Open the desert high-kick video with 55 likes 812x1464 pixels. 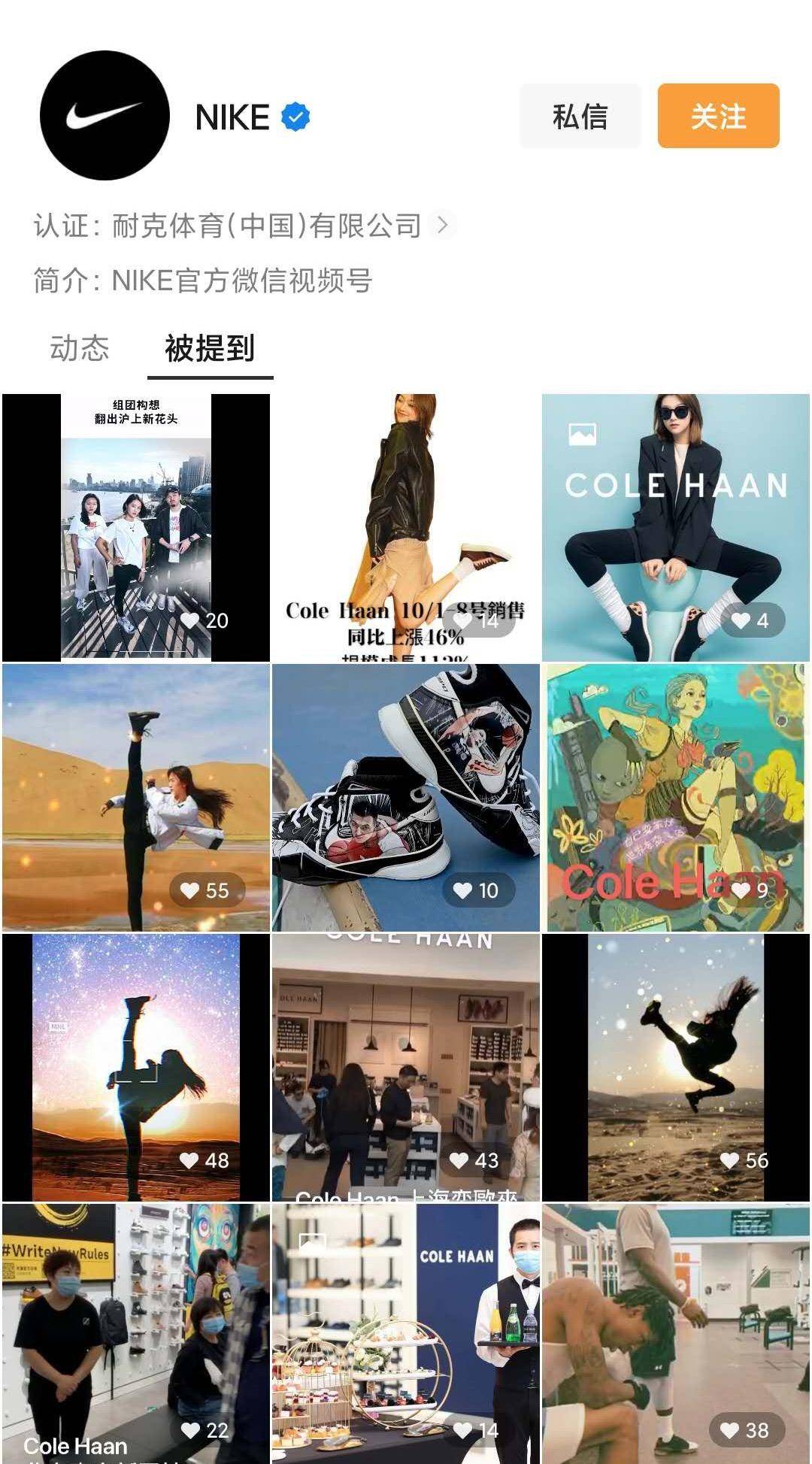pos(136,797)
